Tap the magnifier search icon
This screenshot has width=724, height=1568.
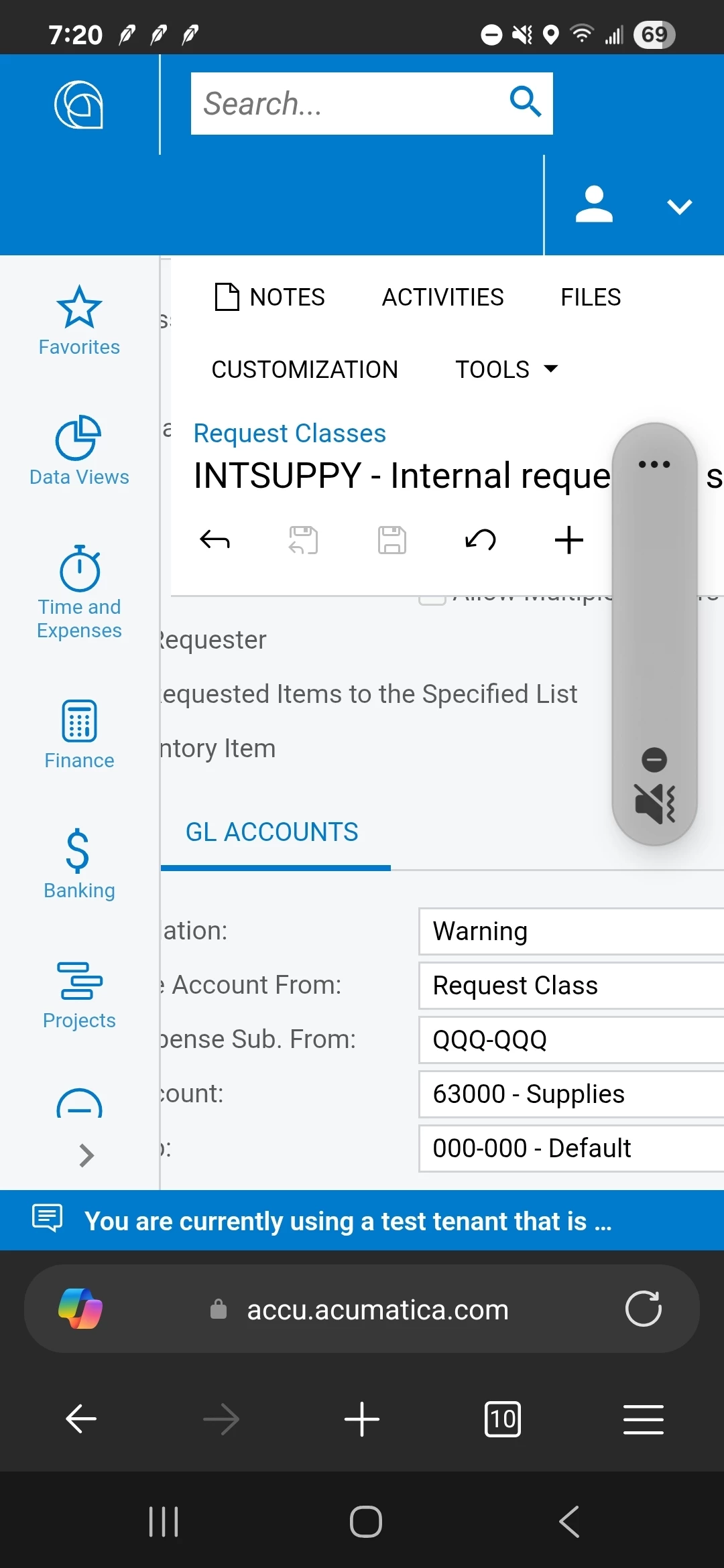[525, 103]
